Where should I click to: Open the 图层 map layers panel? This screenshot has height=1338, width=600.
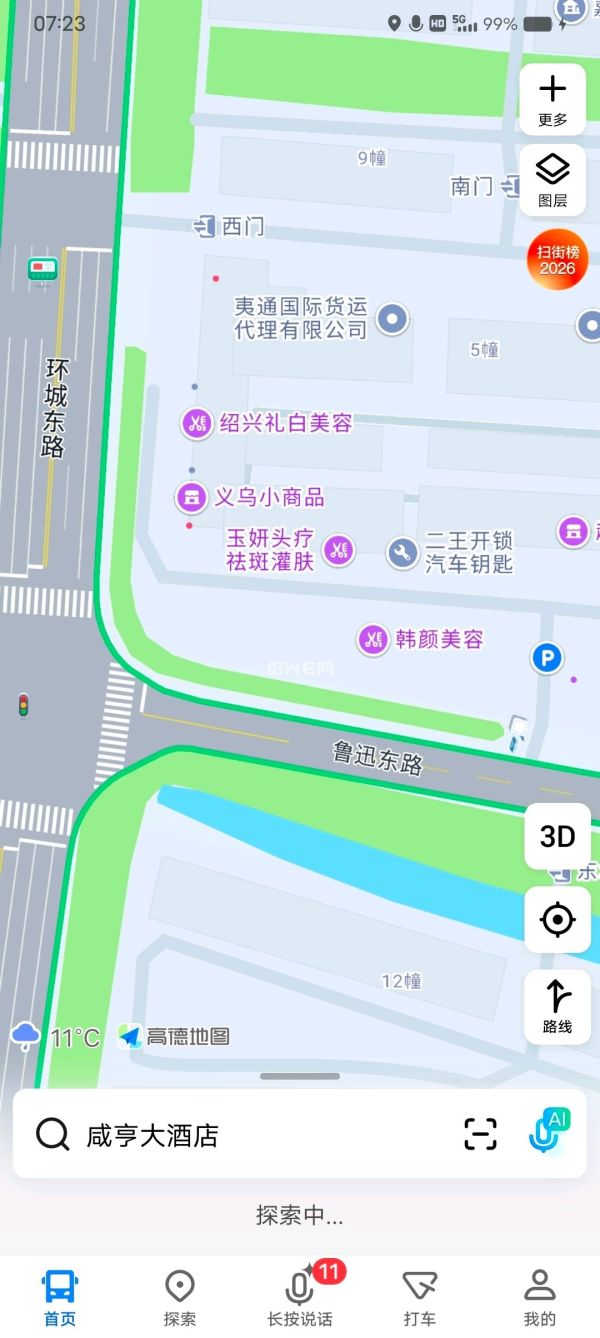552,180
